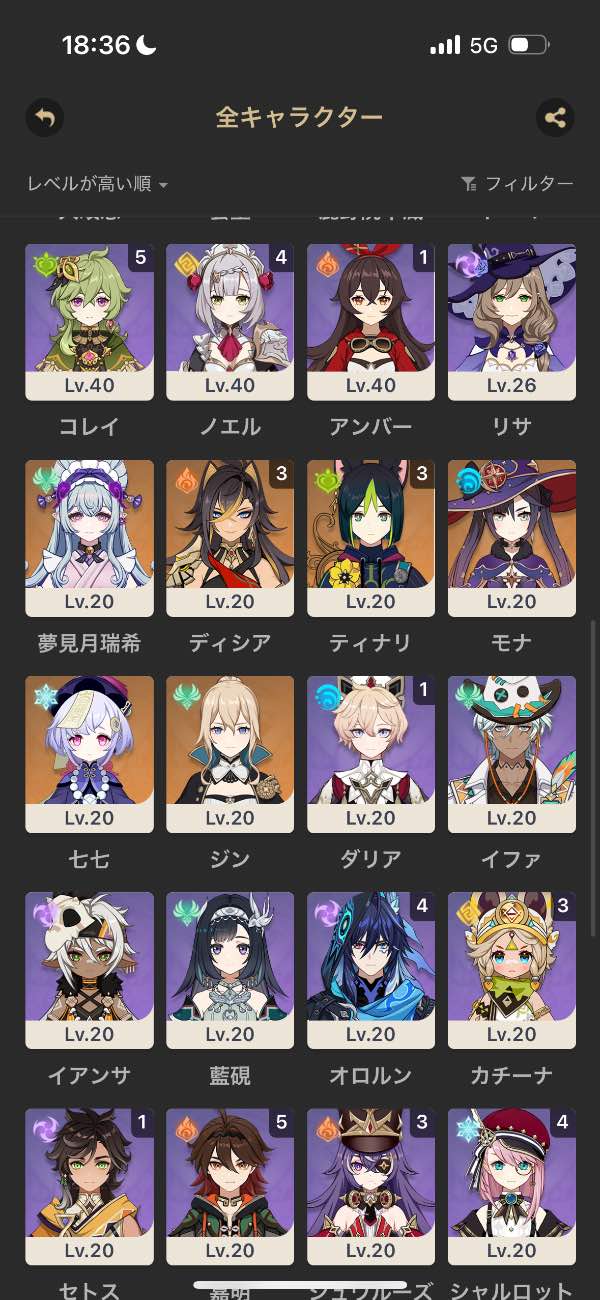The image size is (600, 1300).
Task: Open コレイ character card
Action: 89,321
